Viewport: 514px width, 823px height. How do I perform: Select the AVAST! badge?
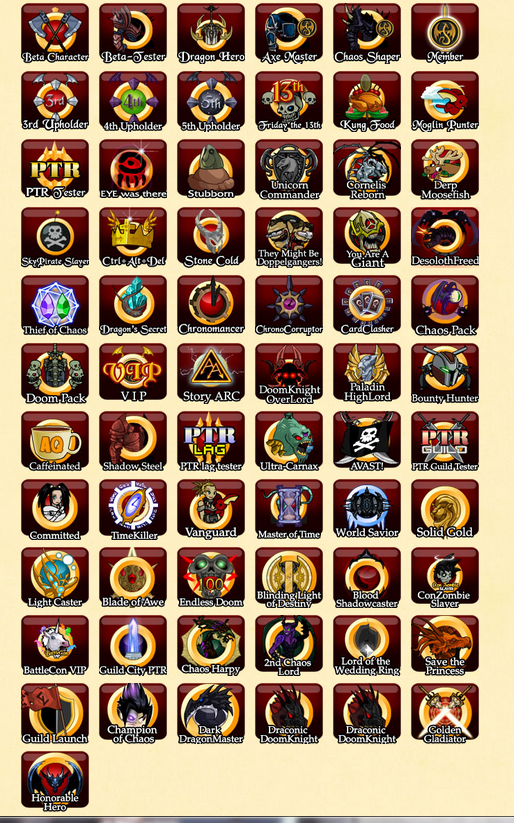coord(367,441)
